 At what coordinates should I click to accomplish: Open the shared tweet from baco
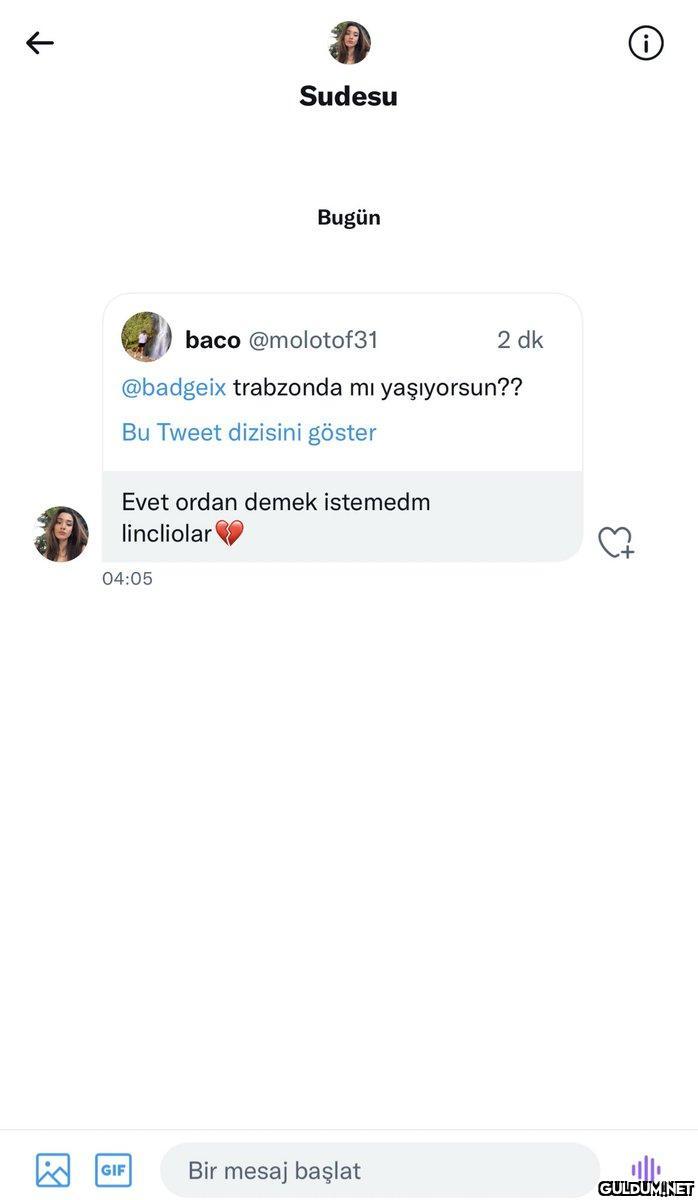click(x=342, y=340)
